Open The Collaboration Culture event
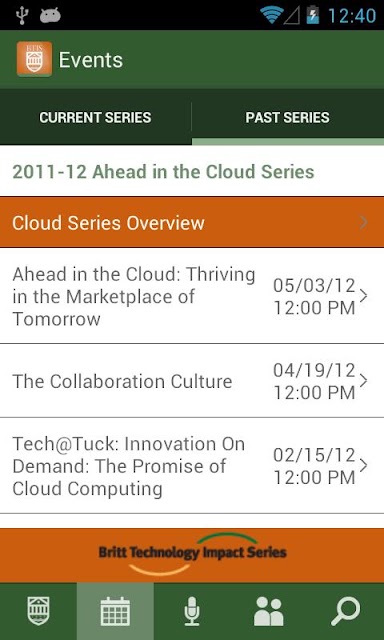 coord(192,381)
